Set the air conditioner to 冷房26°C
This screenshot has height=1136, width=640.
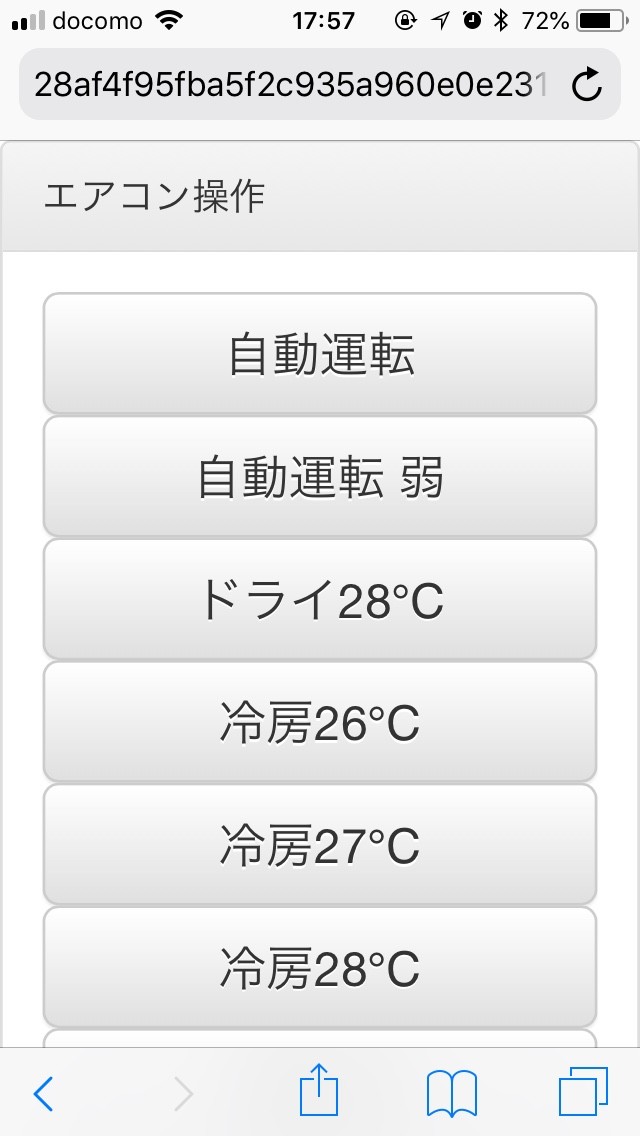[x=320, y=723]
